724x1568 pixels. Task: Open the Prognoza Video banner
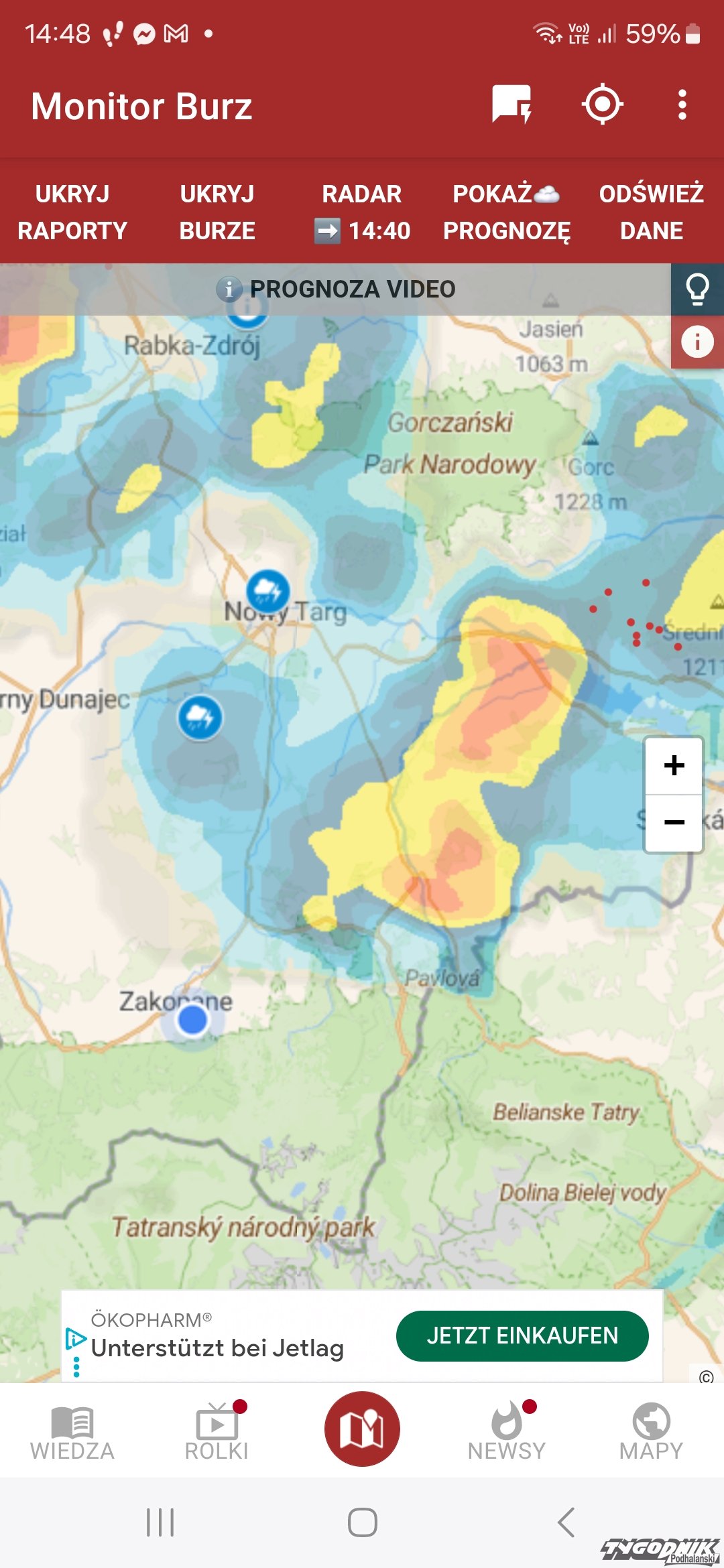[x=335, y=289]
